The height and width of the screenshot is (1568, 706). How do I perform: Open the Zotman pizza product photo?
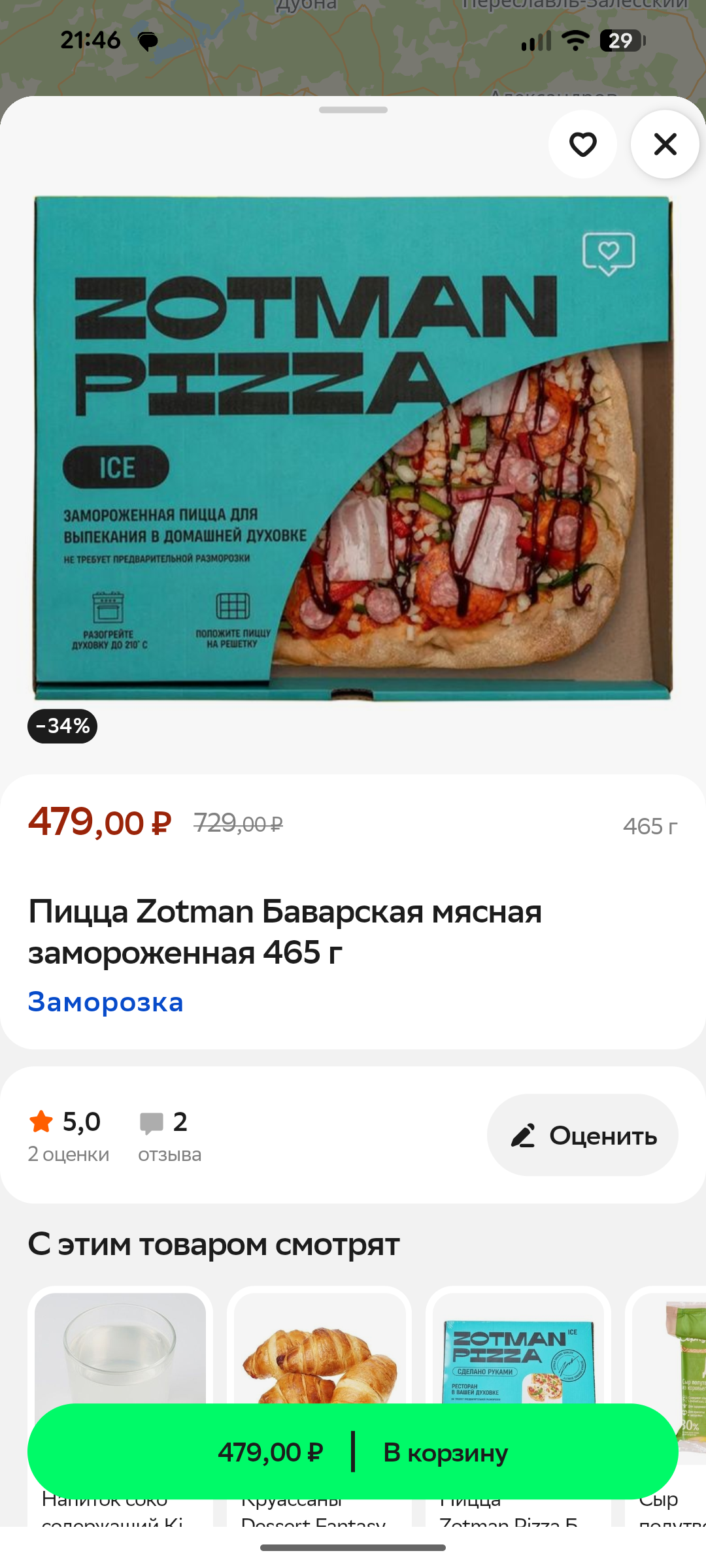pos(353,448)
